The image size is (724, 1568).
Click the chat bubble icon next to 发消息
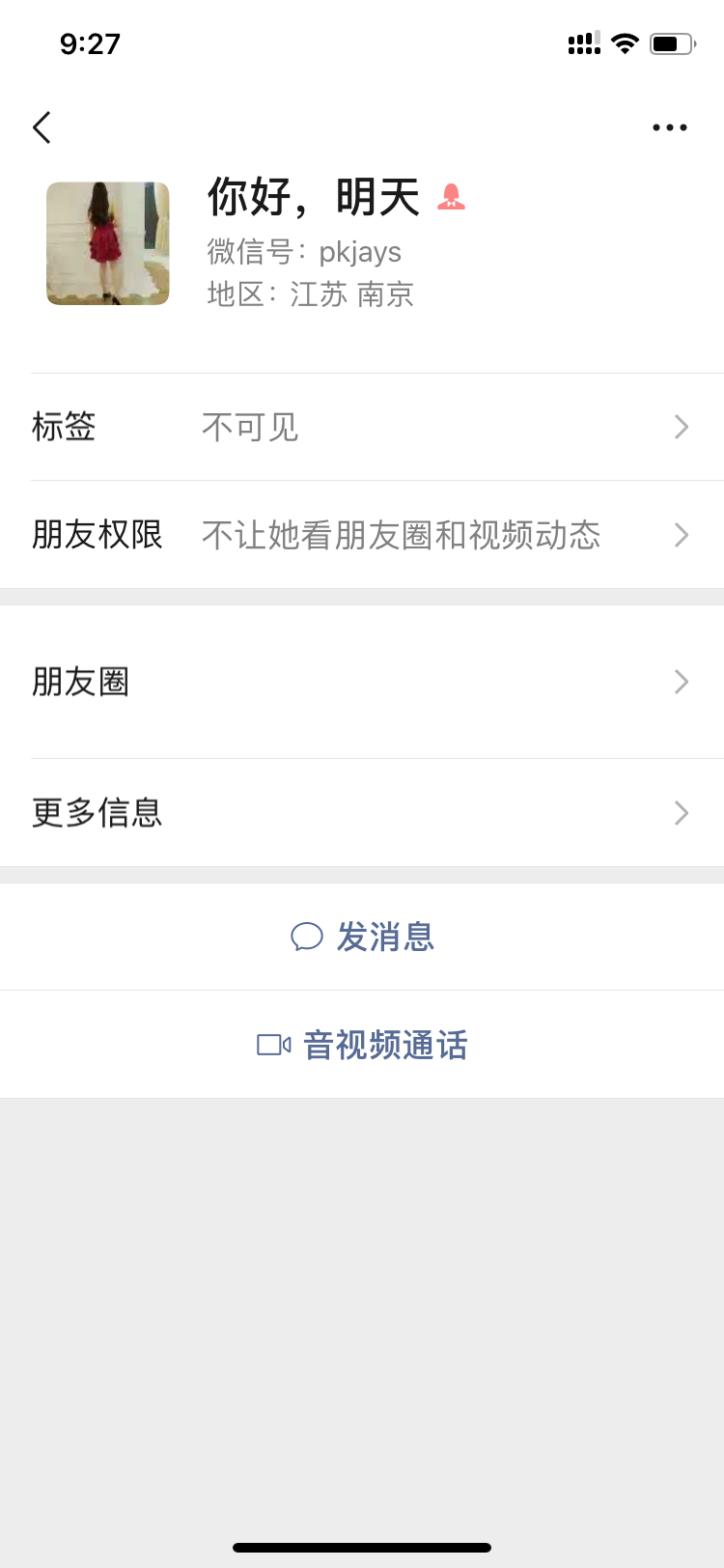pyautogui.click(x=307, y=937)
